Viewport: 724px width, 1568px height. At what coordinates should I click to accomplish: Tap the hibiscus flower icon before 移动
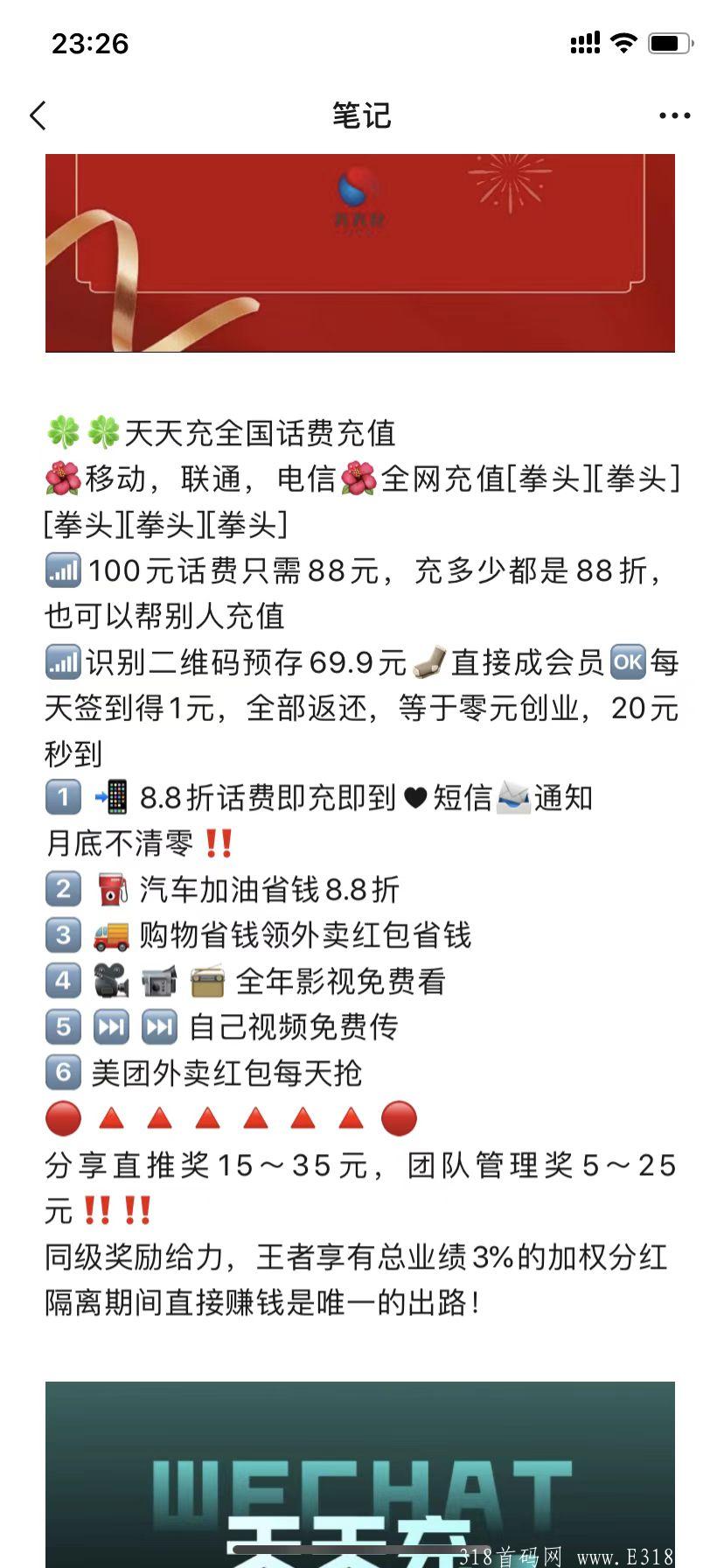61,479
